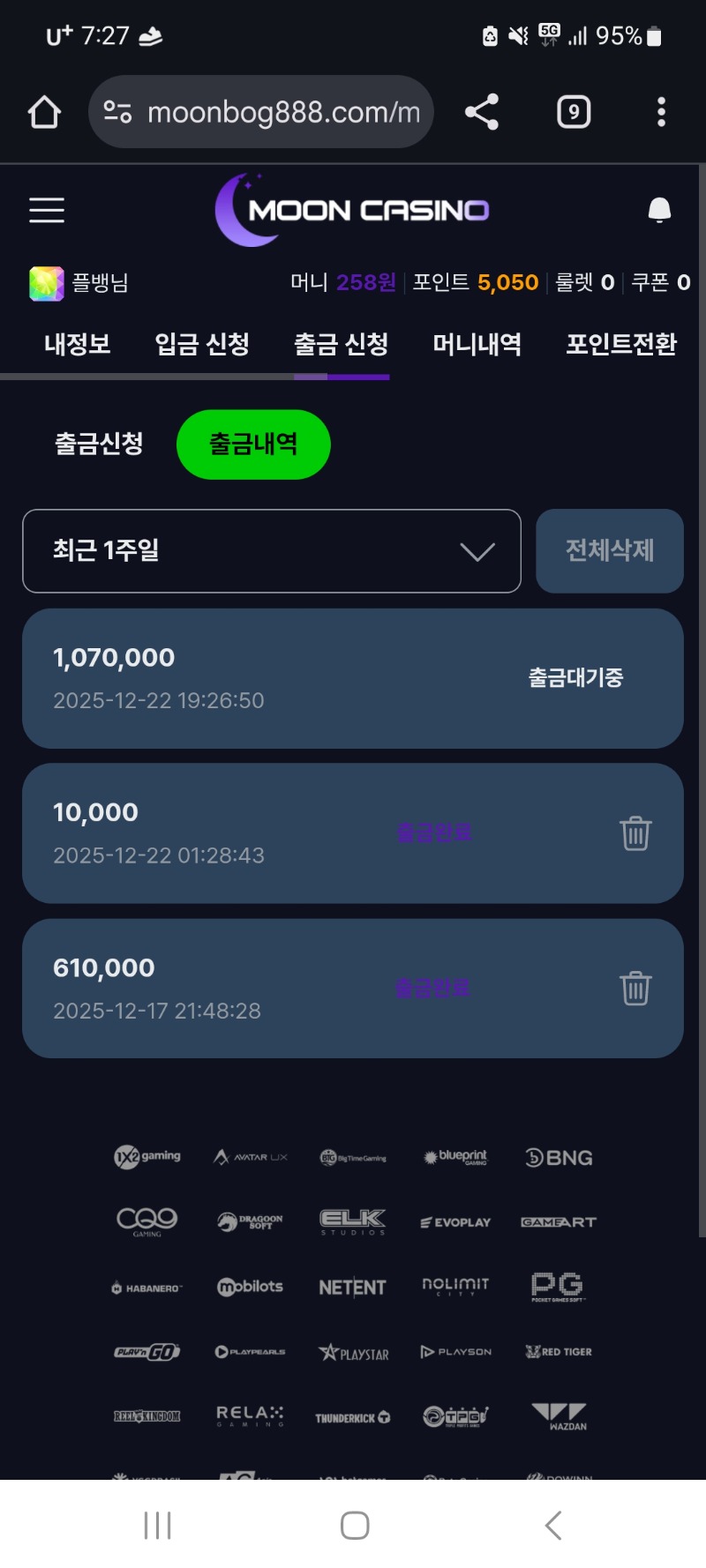
Task: Delete the 610,000 withdrawal record
Action: [635, 989]
